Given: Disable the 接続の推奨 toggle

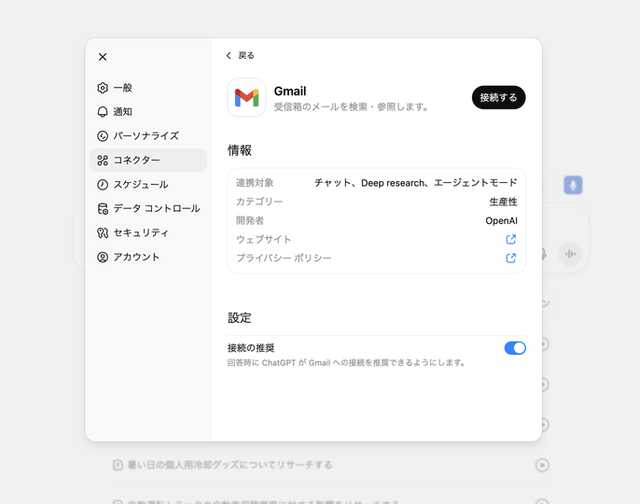Looking at the screenshot, I should pyautogui.click(x=515, y=348).
